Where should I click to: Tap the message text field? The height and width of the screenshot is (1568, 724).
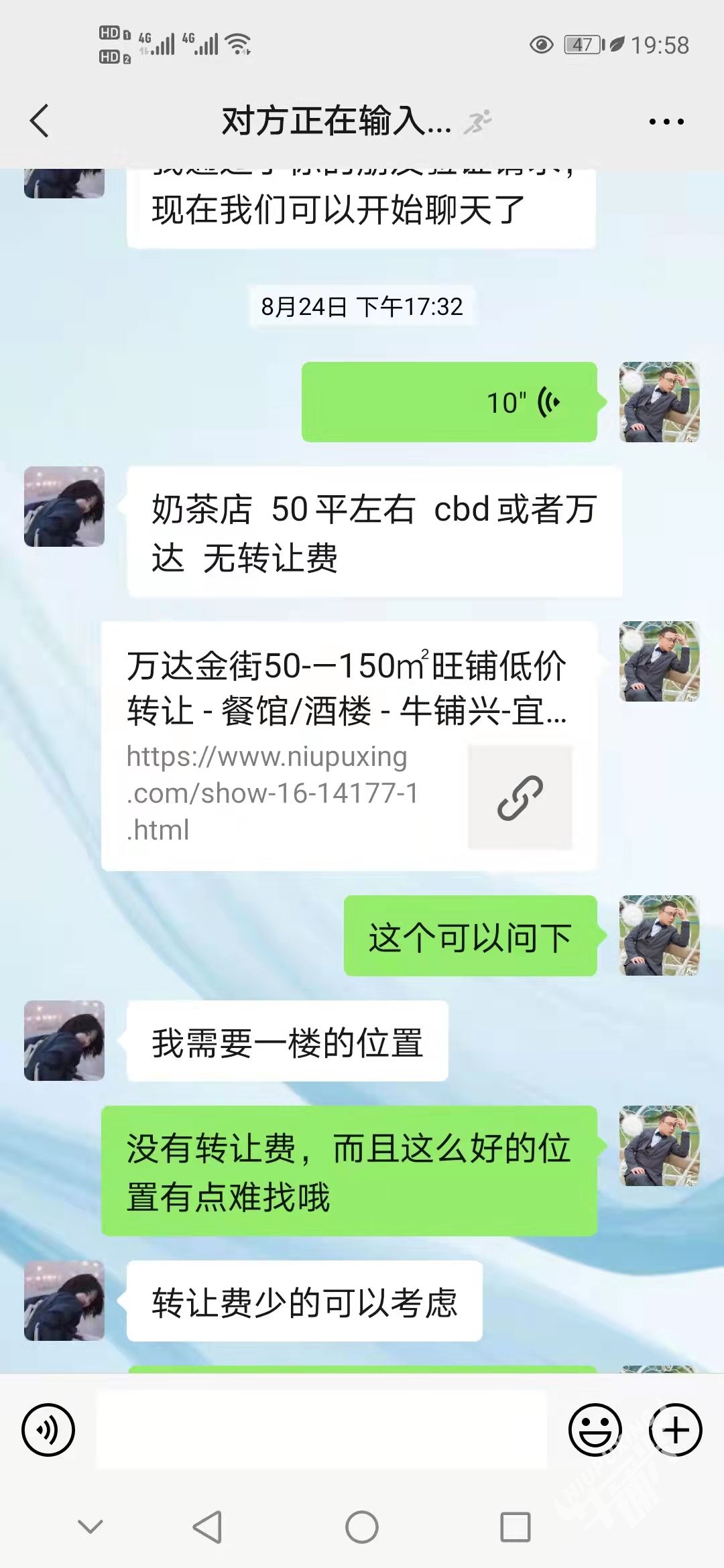(322, 1429)
